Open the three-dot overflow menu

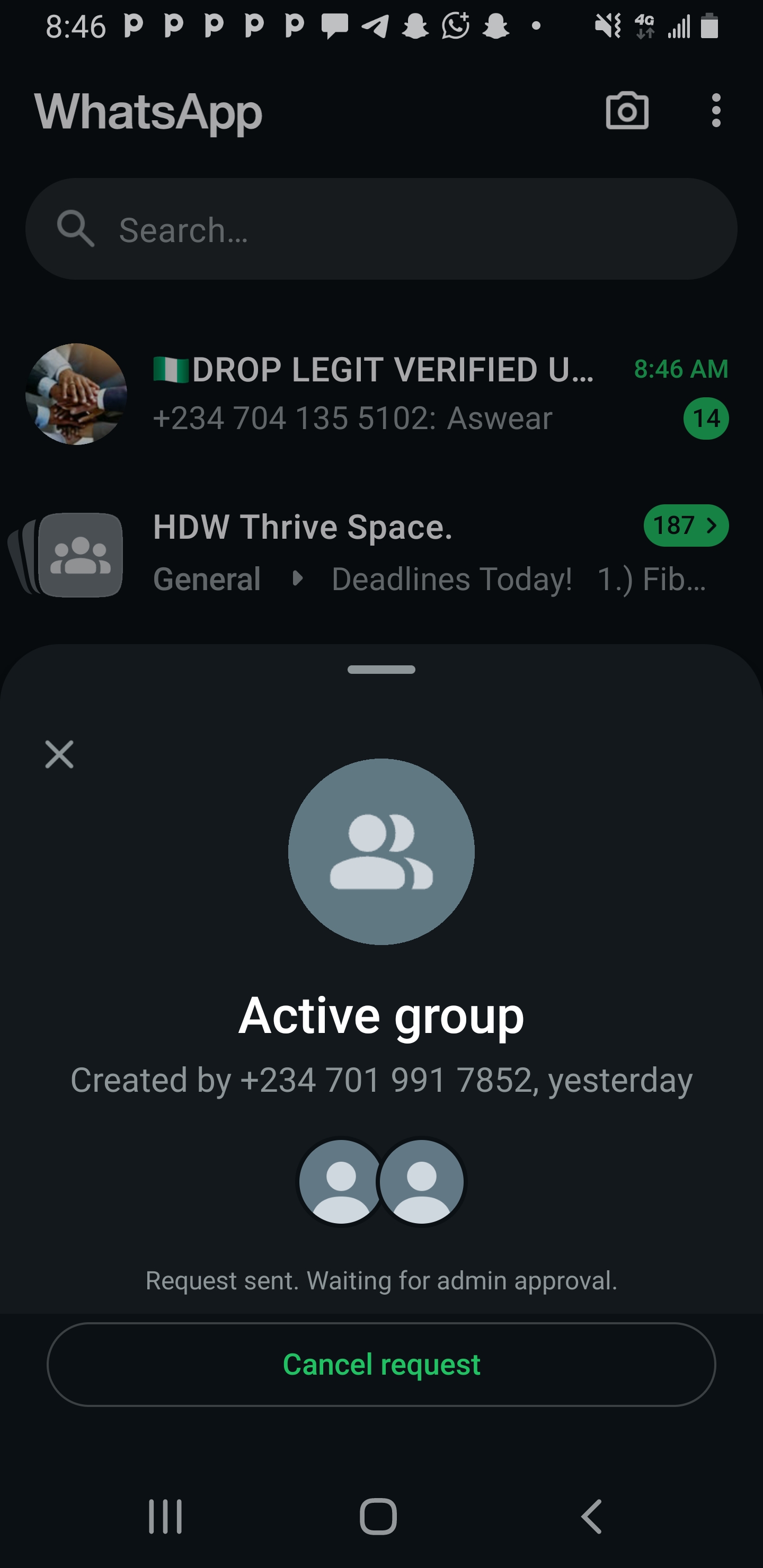tap(715, 111)
